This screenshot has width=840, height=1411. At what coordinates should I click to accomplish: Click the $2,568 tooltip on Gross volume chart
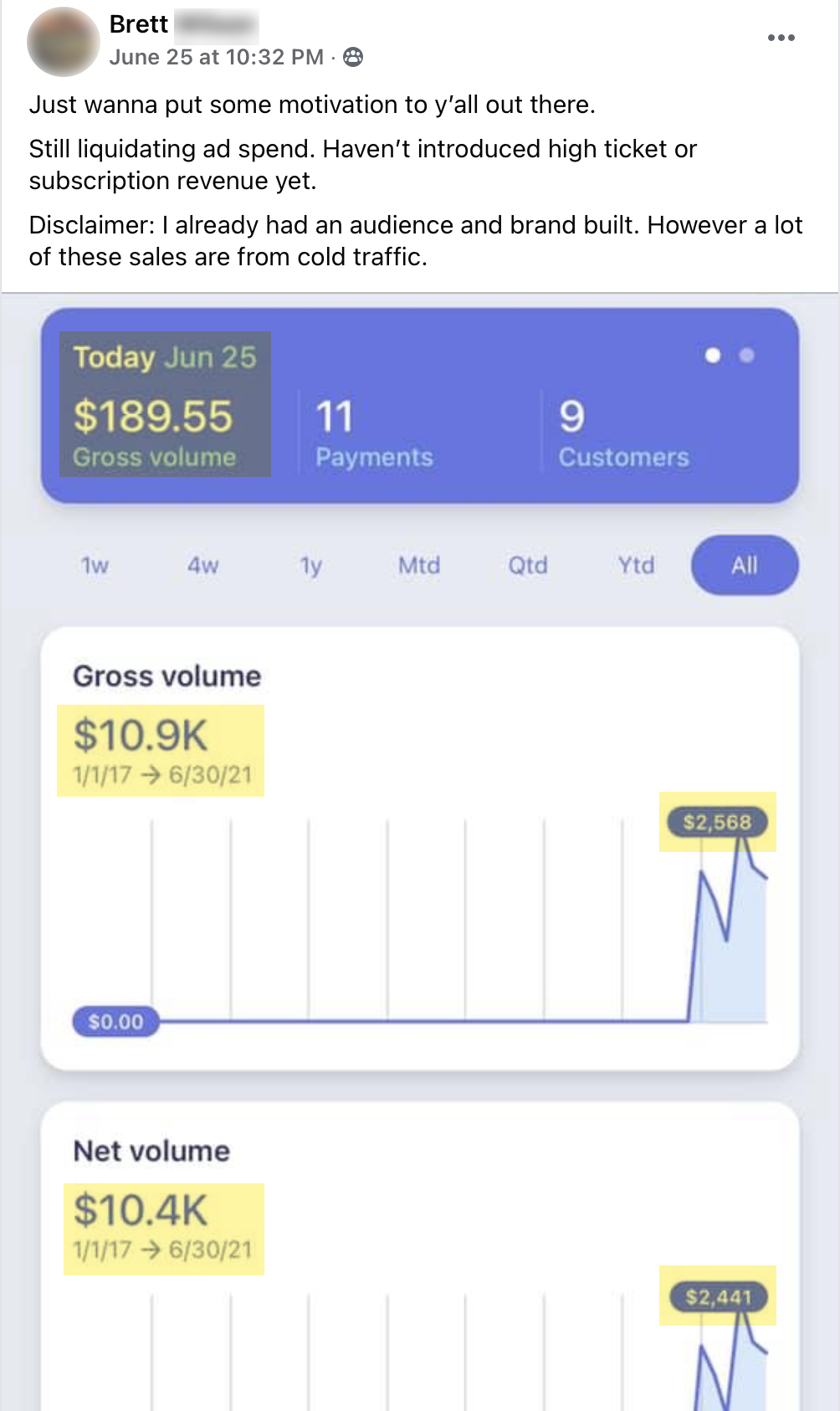(x=718, y=823)
